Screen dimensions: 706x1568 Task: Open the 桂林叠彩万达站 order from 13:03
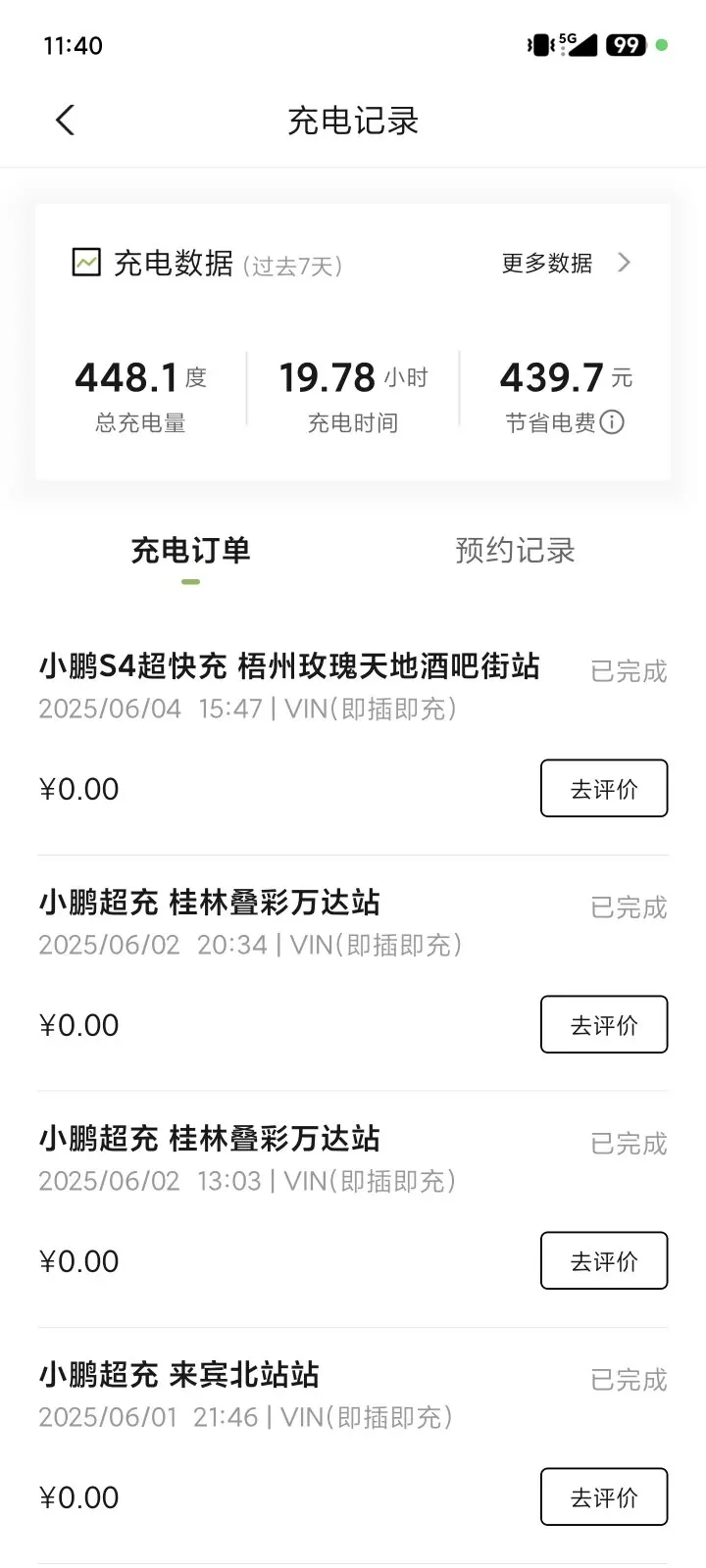[353, 1209]
